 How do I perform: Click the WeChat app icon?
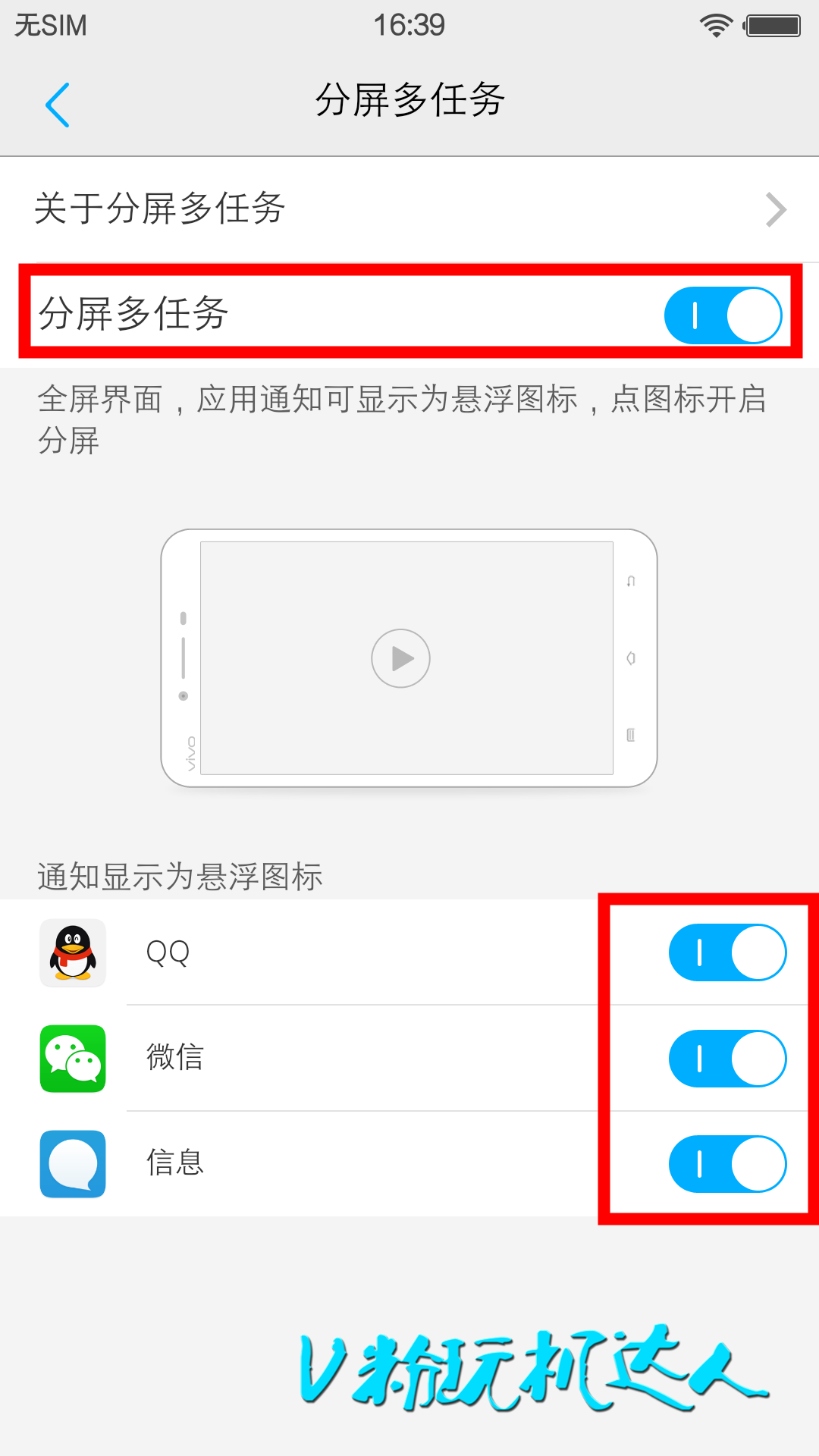click(x=72, y=1059)
